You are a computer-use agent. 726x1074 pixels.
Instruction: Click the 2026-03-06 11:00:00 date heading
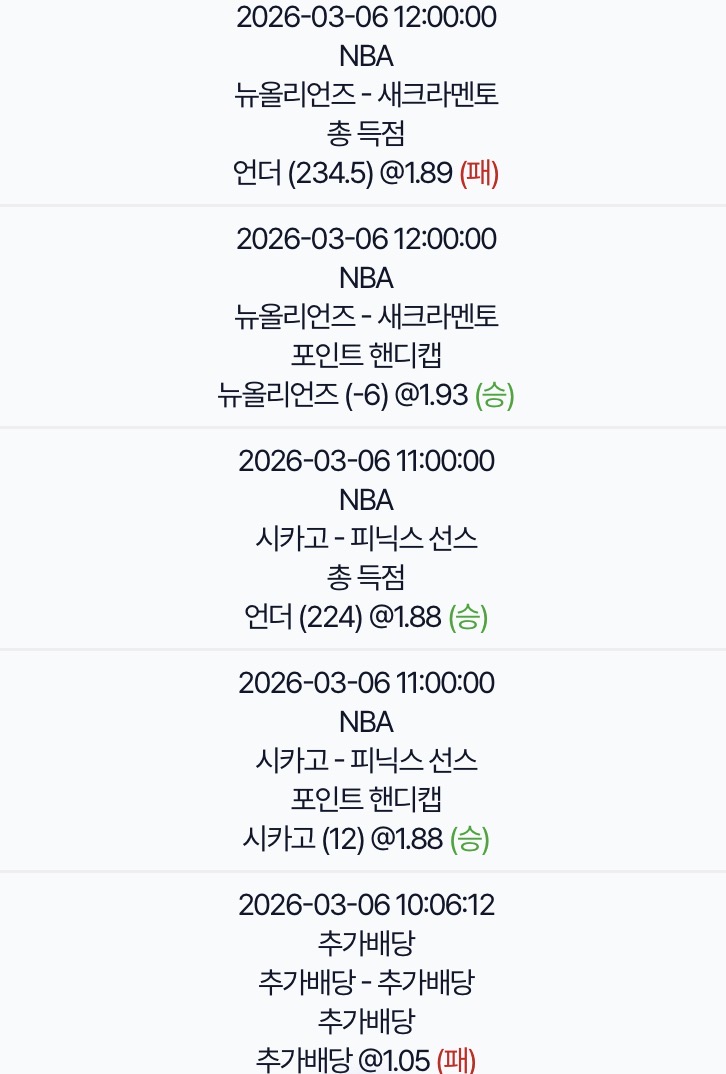(366, 460)
